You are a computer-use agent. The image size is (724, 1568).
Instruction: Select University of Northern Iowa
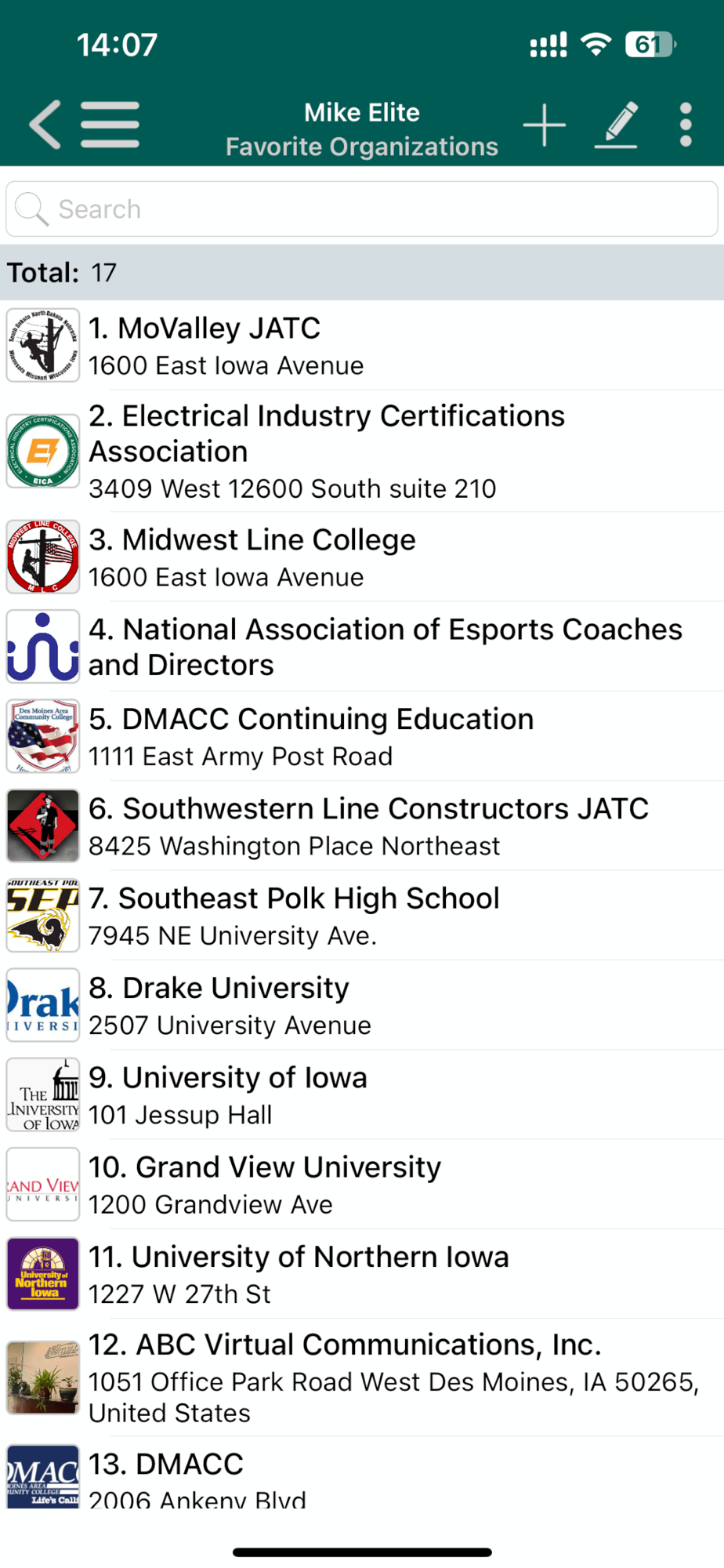(362, 1274)
